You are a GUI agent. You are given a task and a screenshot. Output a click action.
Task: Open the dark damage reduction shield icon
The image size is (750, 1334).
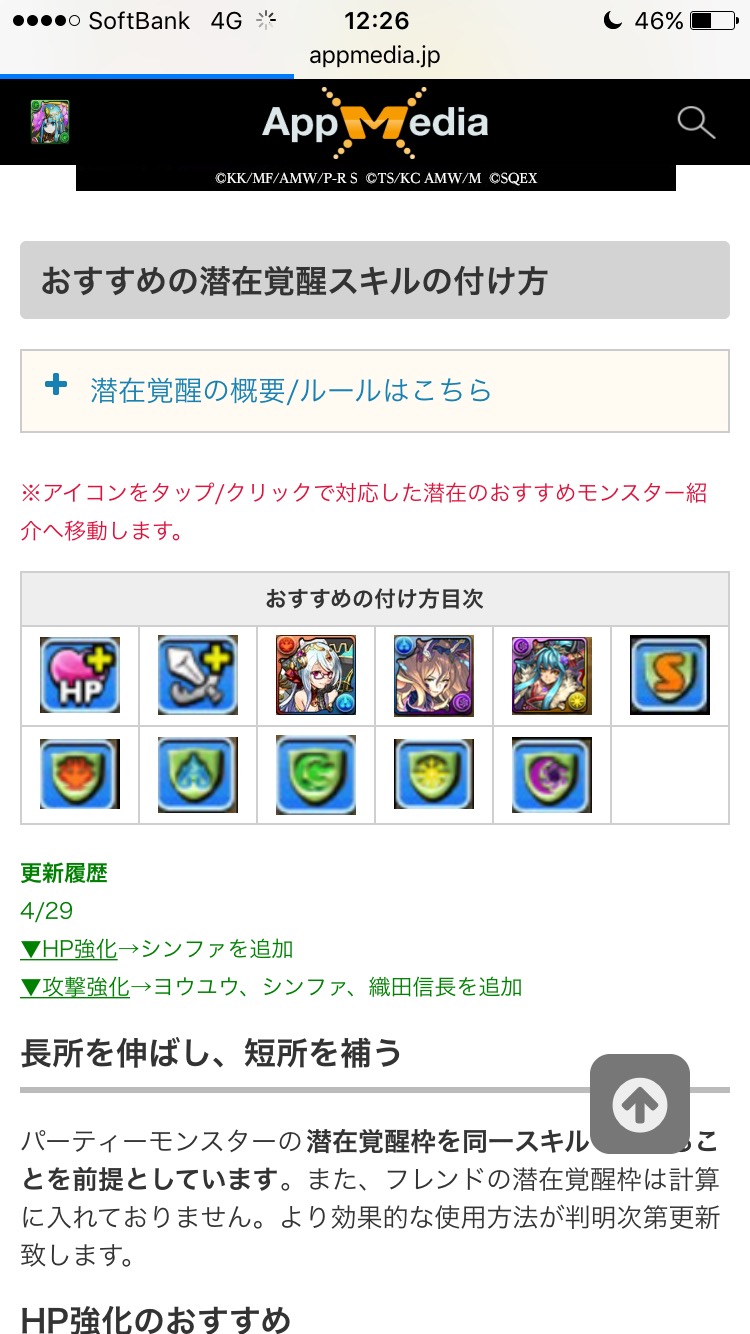(552, 774)
